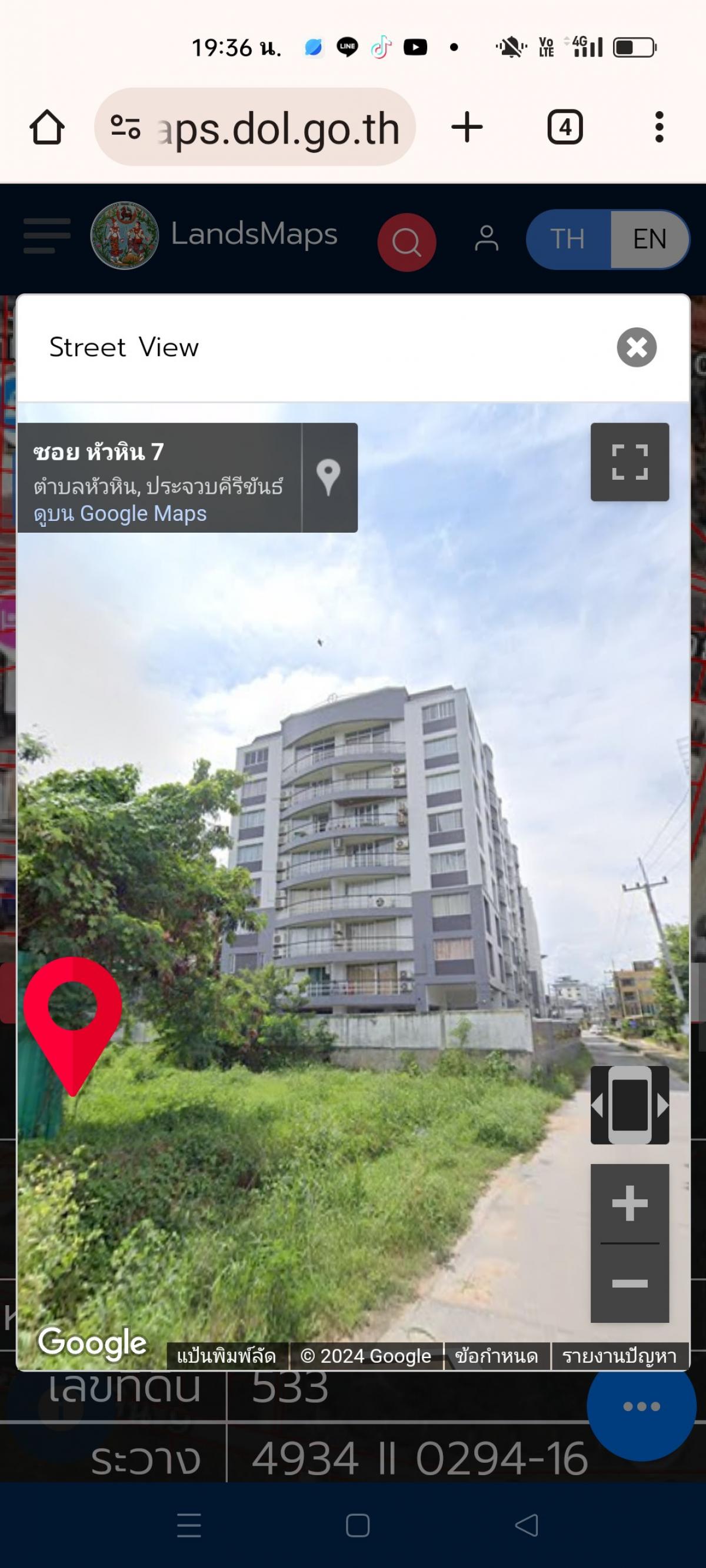Open "ดูบน Google Maps" link
The width and height of the screenshot is (706, 1568).
pyautogui.click(x=120, y=514)
